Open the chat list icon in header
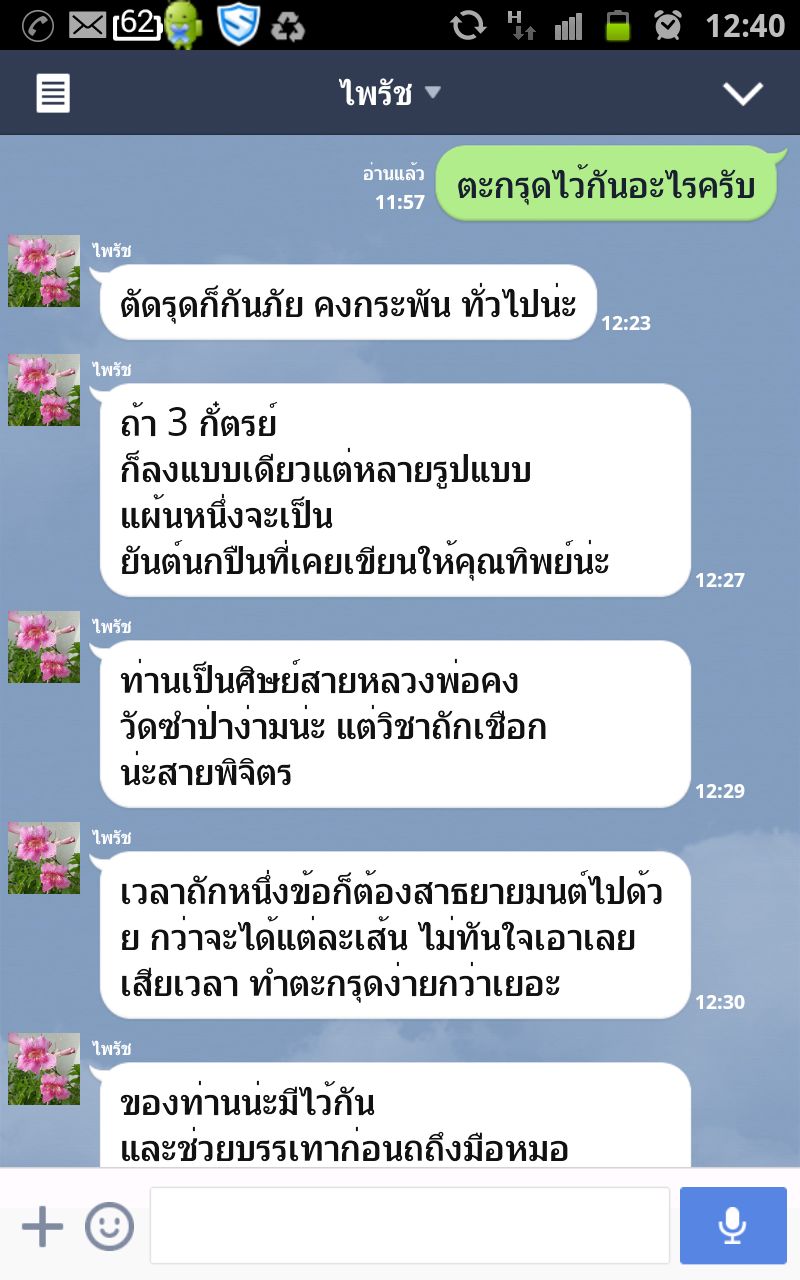The width and height of the screenshot is (800, 1280). pos(53,94)
